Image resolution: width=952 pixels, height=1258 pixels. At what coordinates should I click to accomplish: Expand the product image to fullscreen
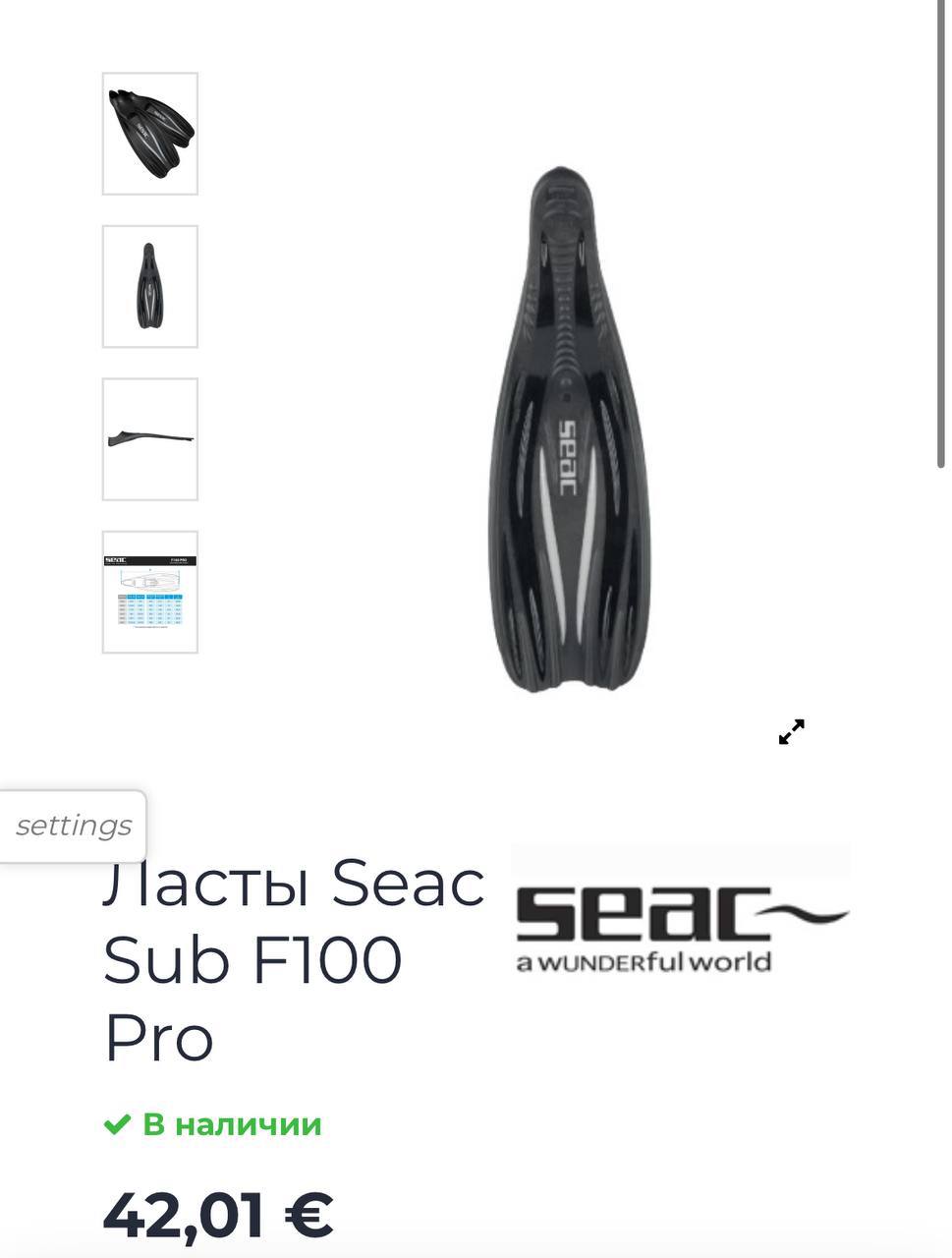(x=791, y=732)
